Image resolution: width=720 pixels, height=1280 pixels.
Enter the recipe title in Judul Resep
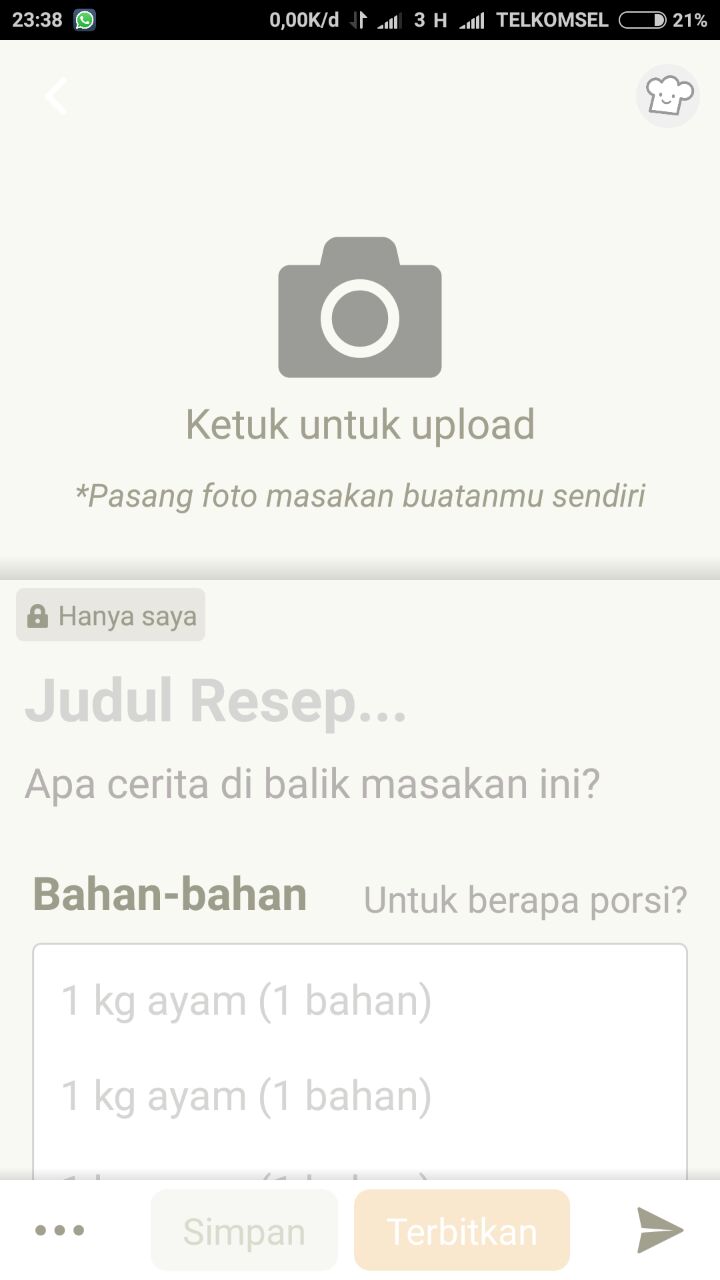[216, 701]
